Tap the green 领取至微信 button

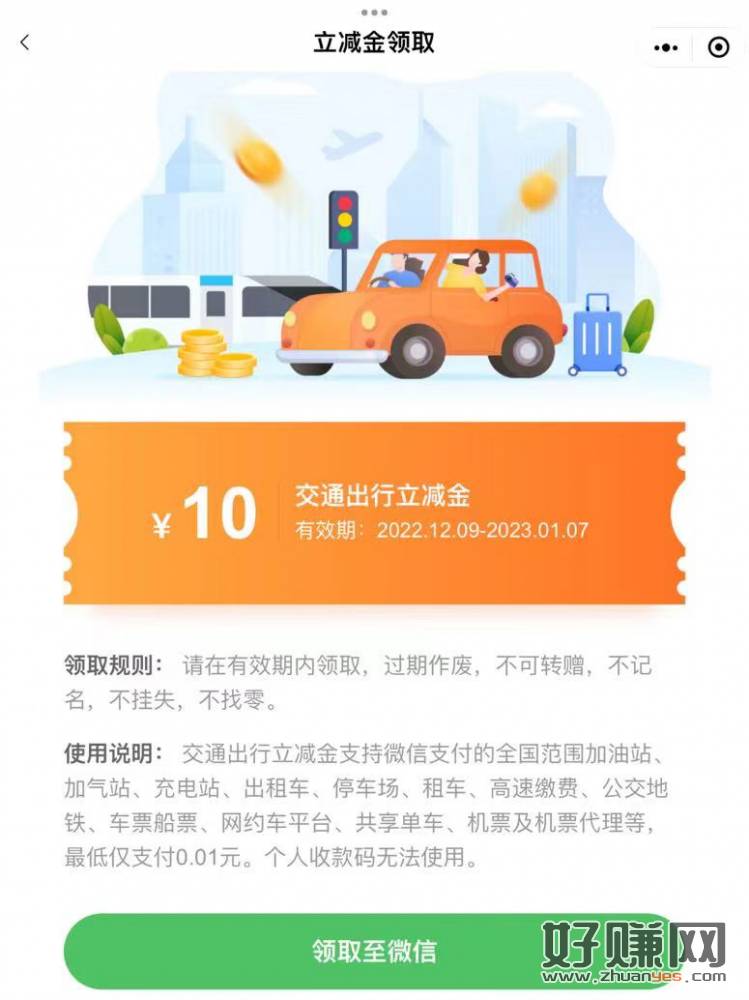[372, 950]
